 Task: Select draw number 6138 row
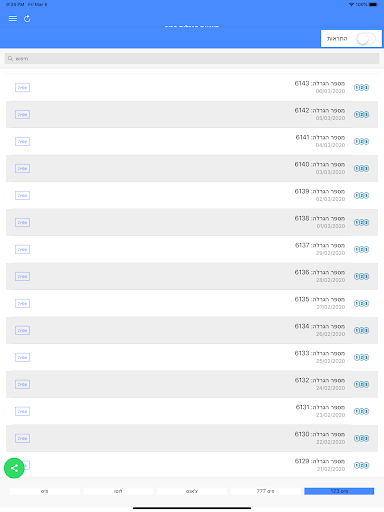click(x=192, y=223)
